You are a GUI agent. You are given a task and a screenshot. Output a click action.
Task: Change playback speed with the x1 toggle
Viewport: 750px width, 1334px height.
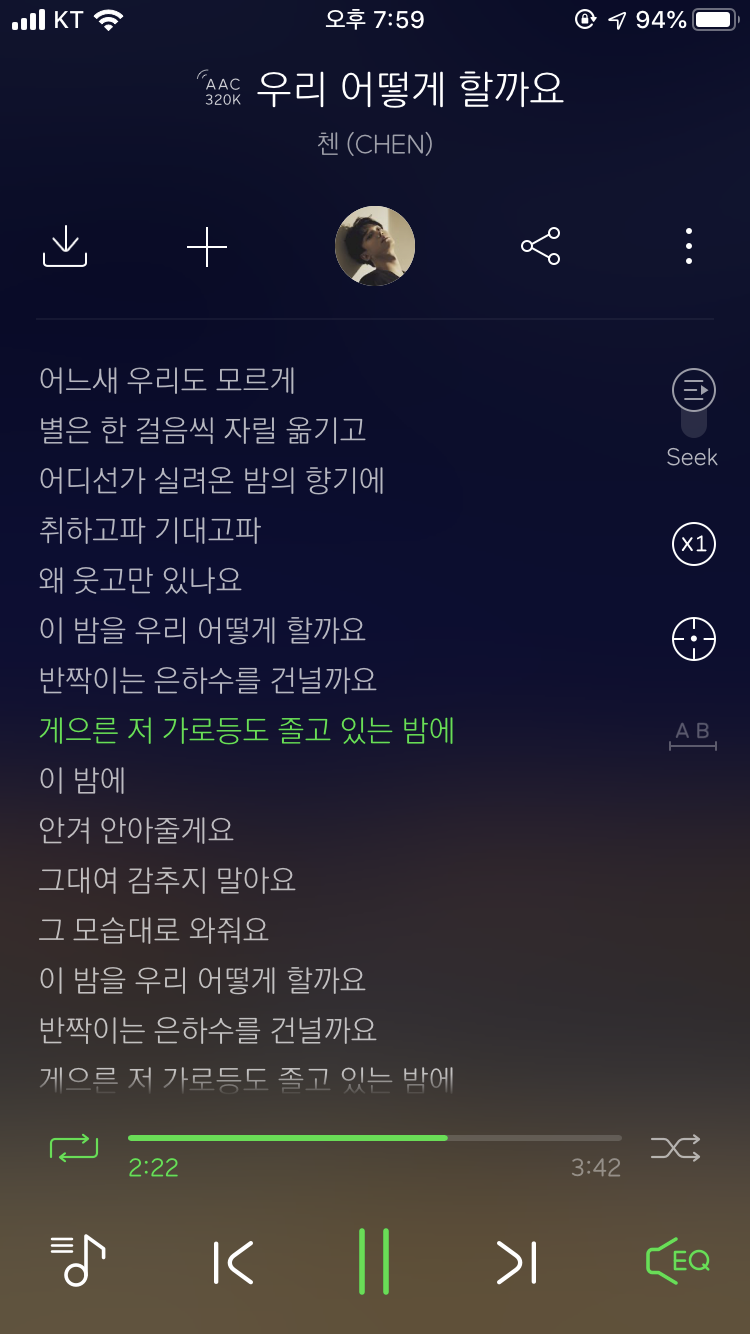692,545
